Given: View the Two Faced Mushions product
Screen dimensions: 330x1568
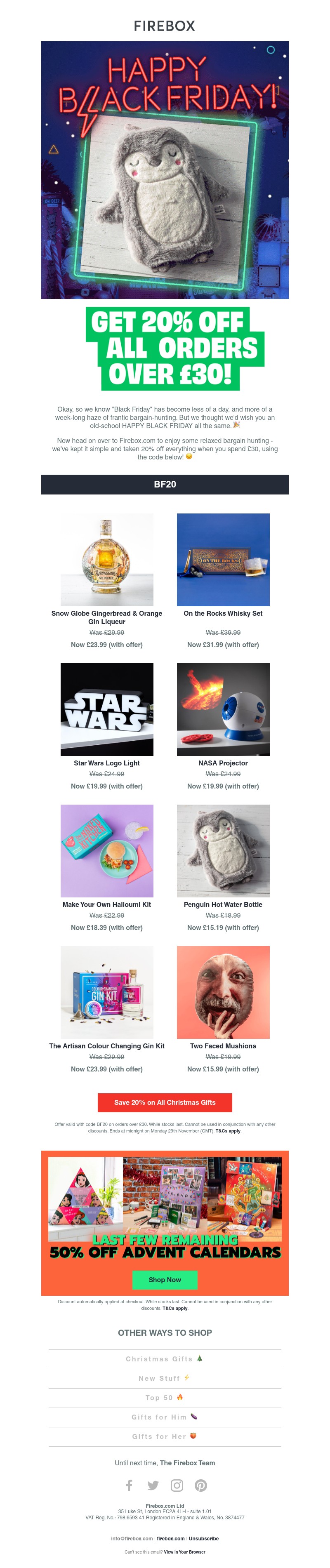Looking at the screenshot, I should (223, 991).
